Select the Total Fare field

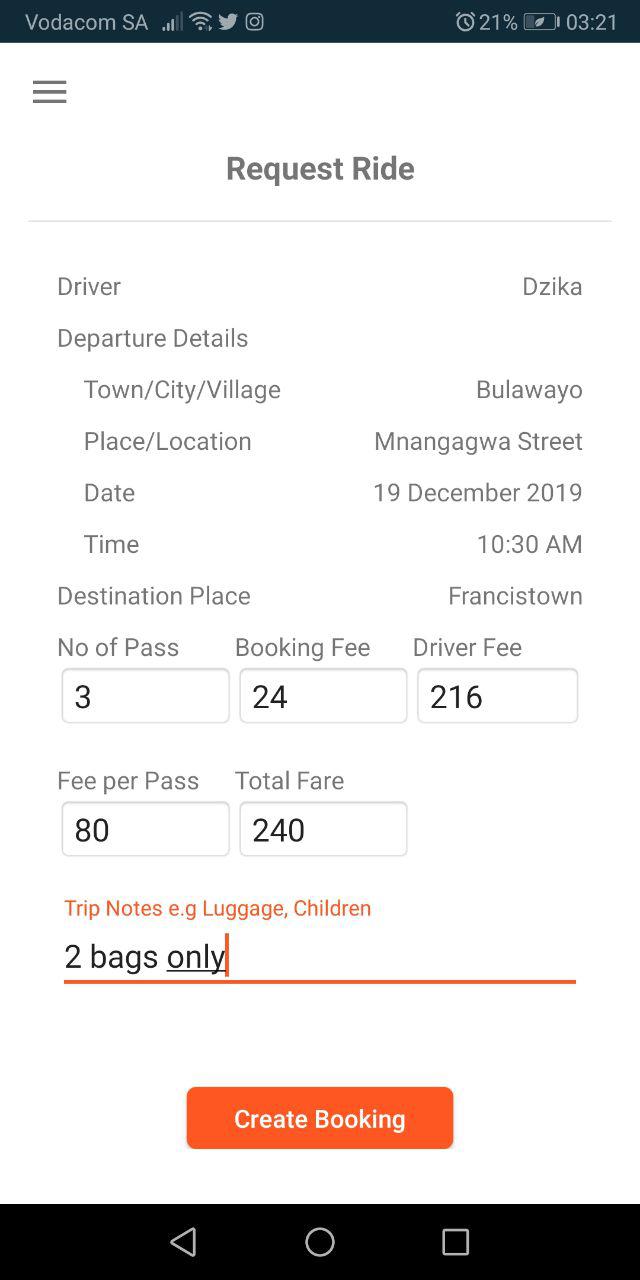[323, 829]
